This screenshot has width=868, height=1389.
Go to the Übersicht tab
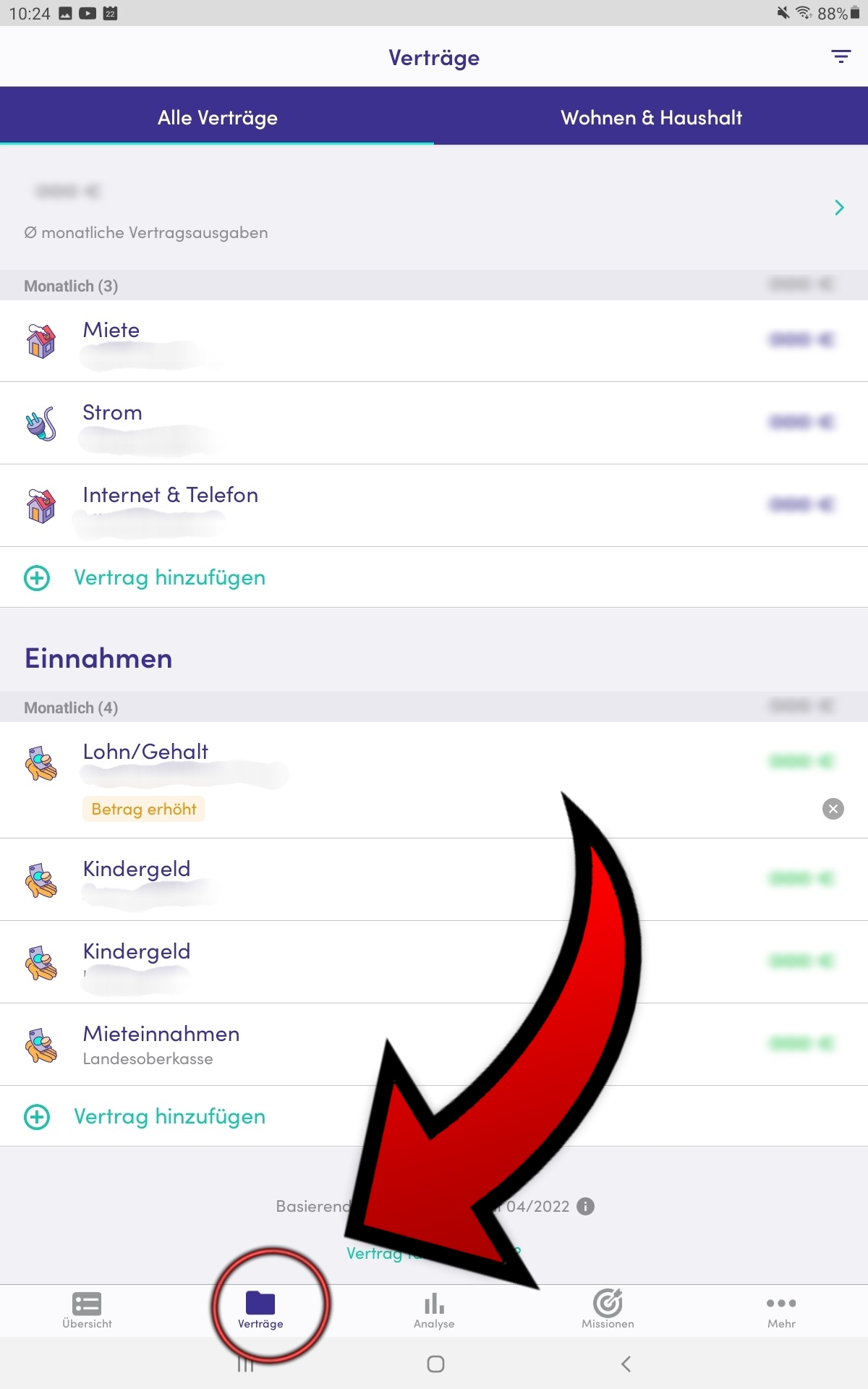pos(87,1310)
